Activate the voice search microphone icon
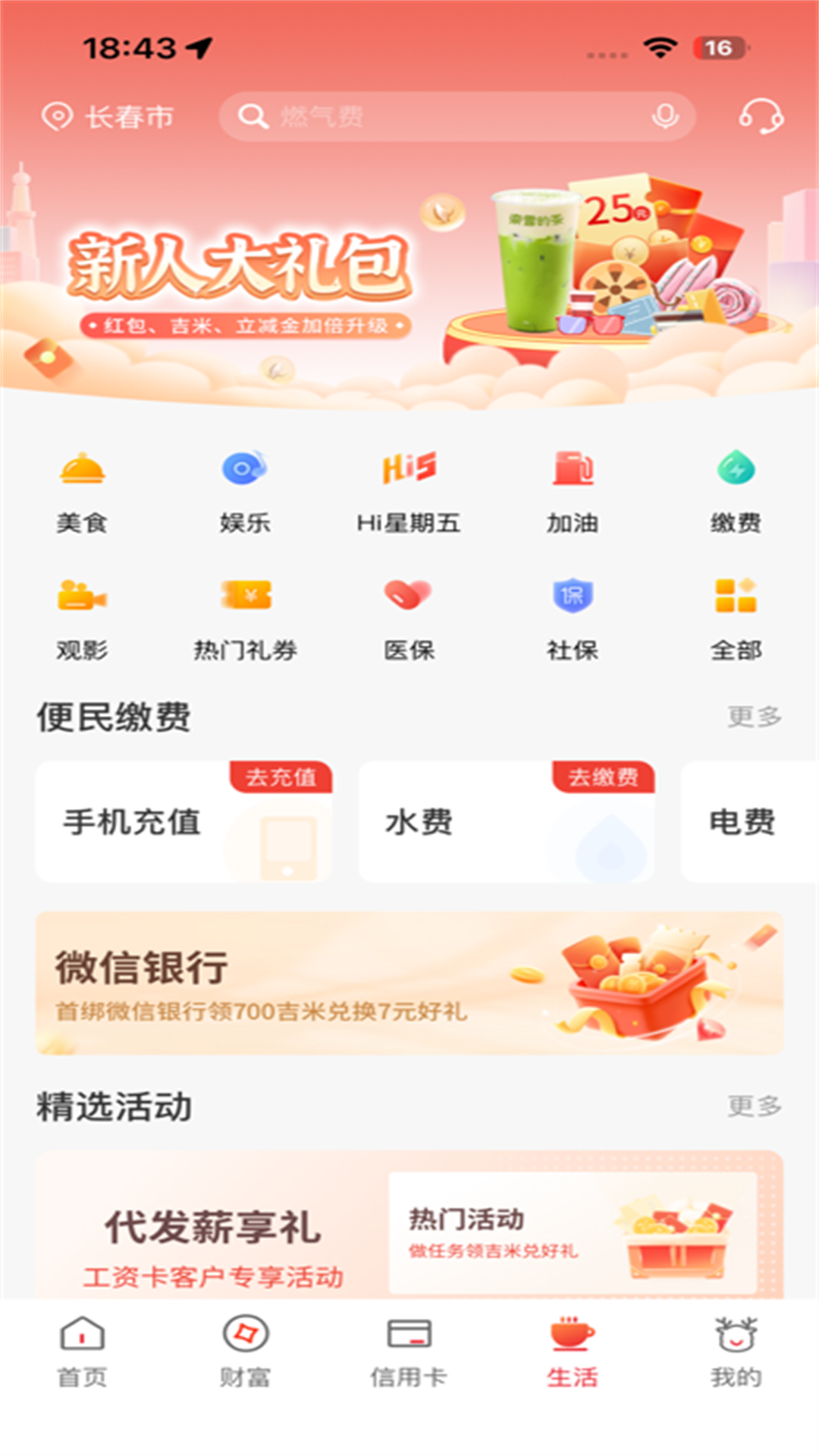The height and width of the screenshot is (1456, 819). [x=665, y=115]
